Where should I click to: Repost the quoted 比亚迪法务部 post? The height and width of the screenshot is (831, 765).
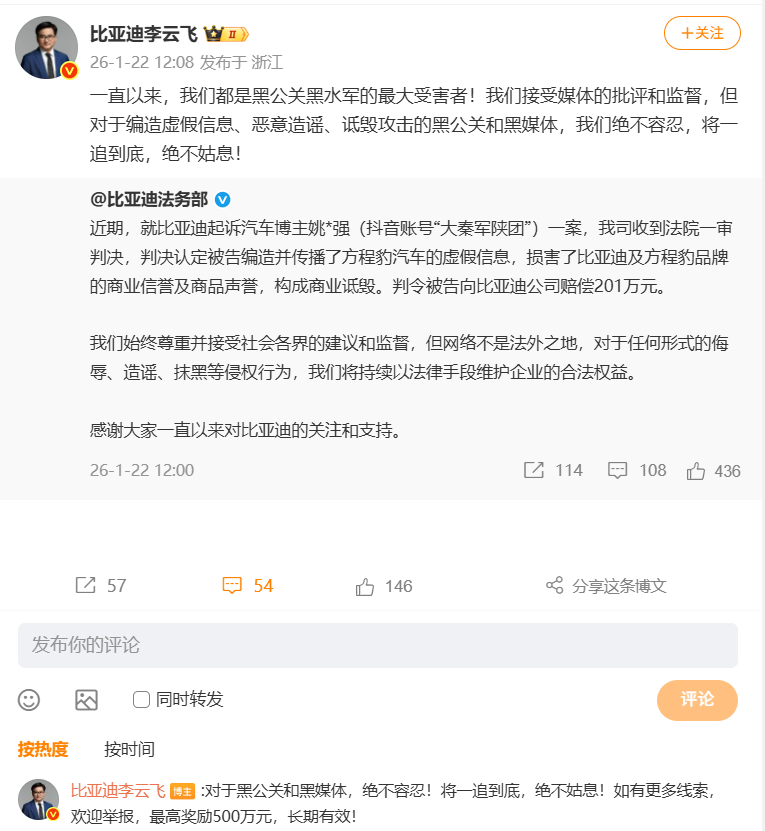(x=553, y=470)
